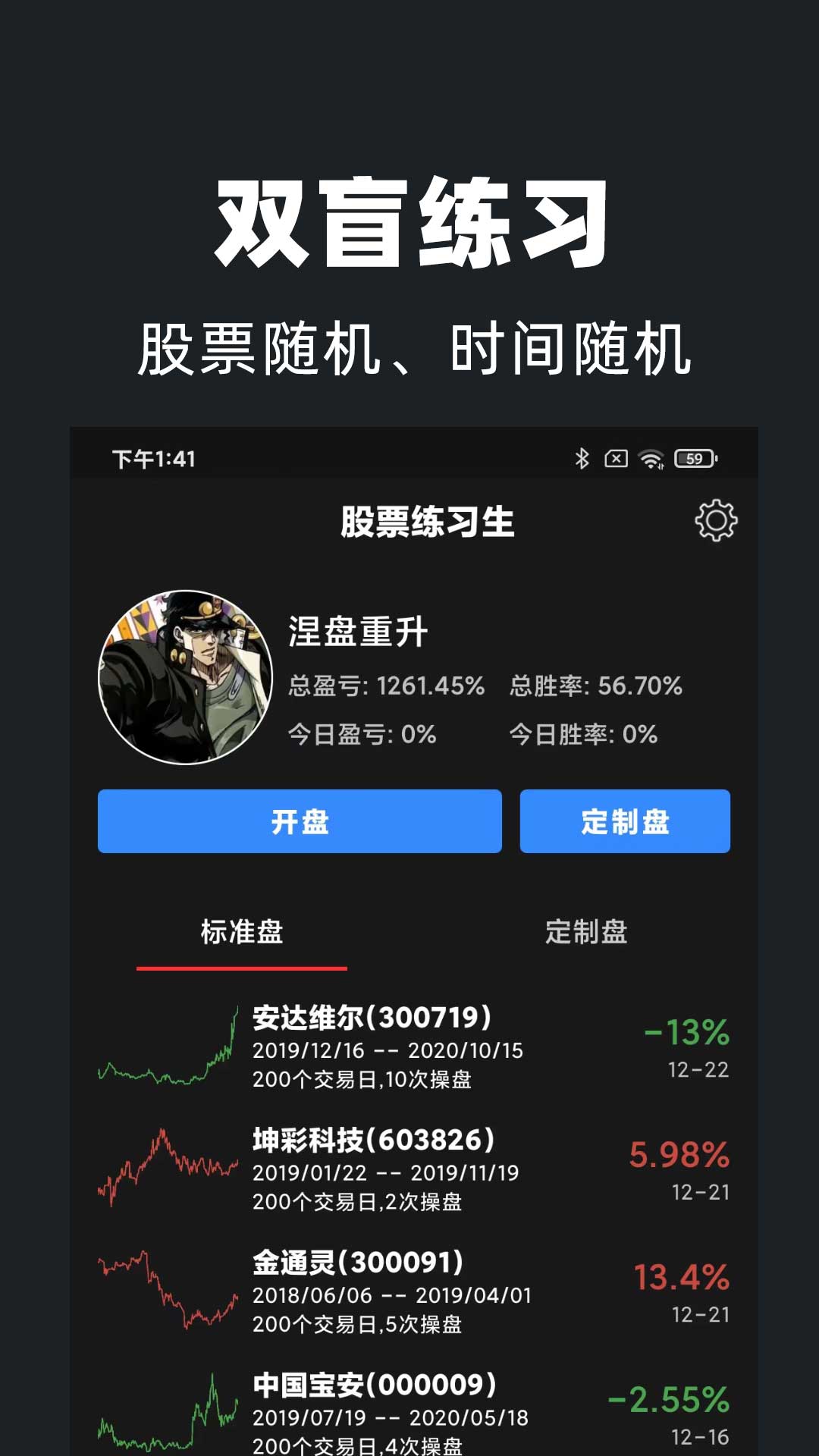This screenshot has width=819, height=1456.
Task: Click the SIM card status icon
Action: coord(616,457)
